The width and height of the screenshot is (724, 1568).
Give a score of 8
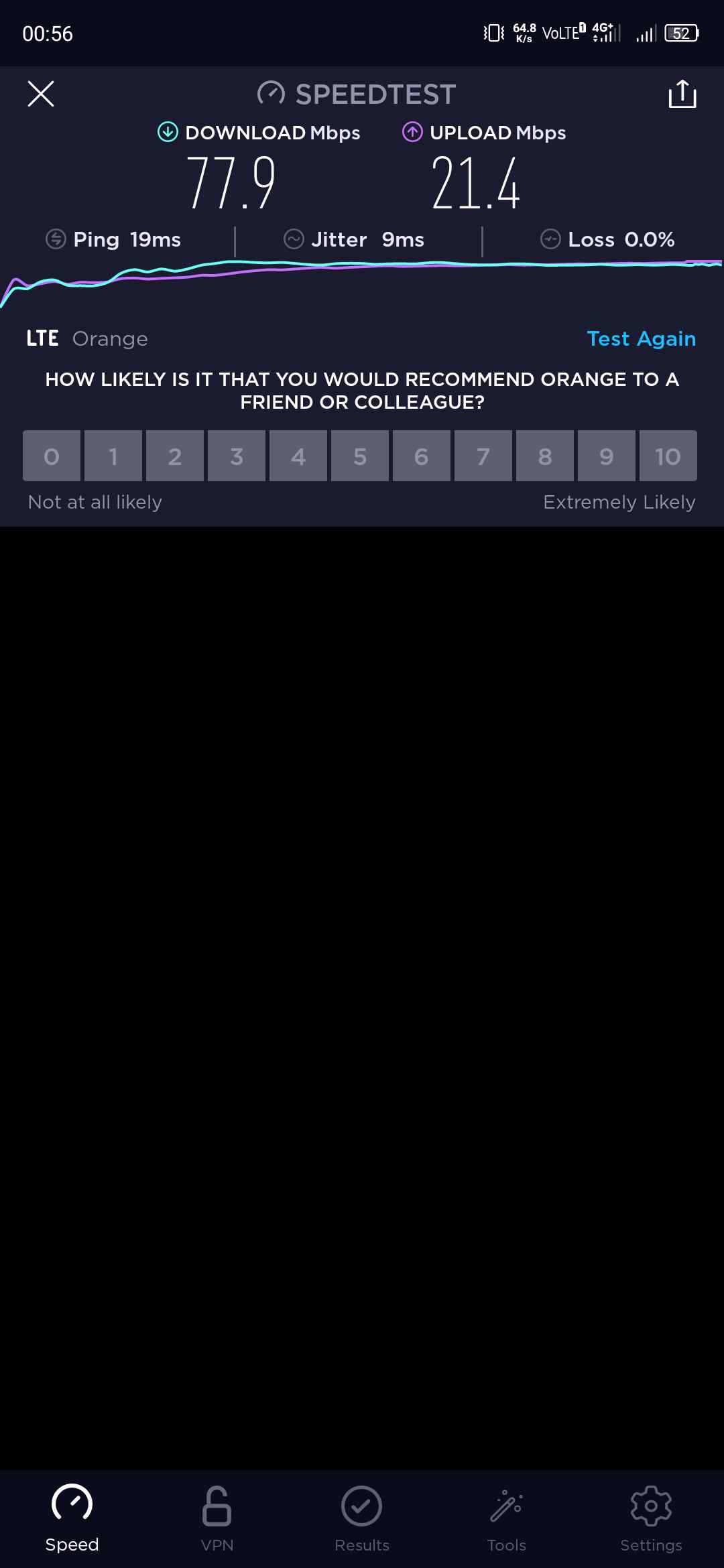point(545,456)
